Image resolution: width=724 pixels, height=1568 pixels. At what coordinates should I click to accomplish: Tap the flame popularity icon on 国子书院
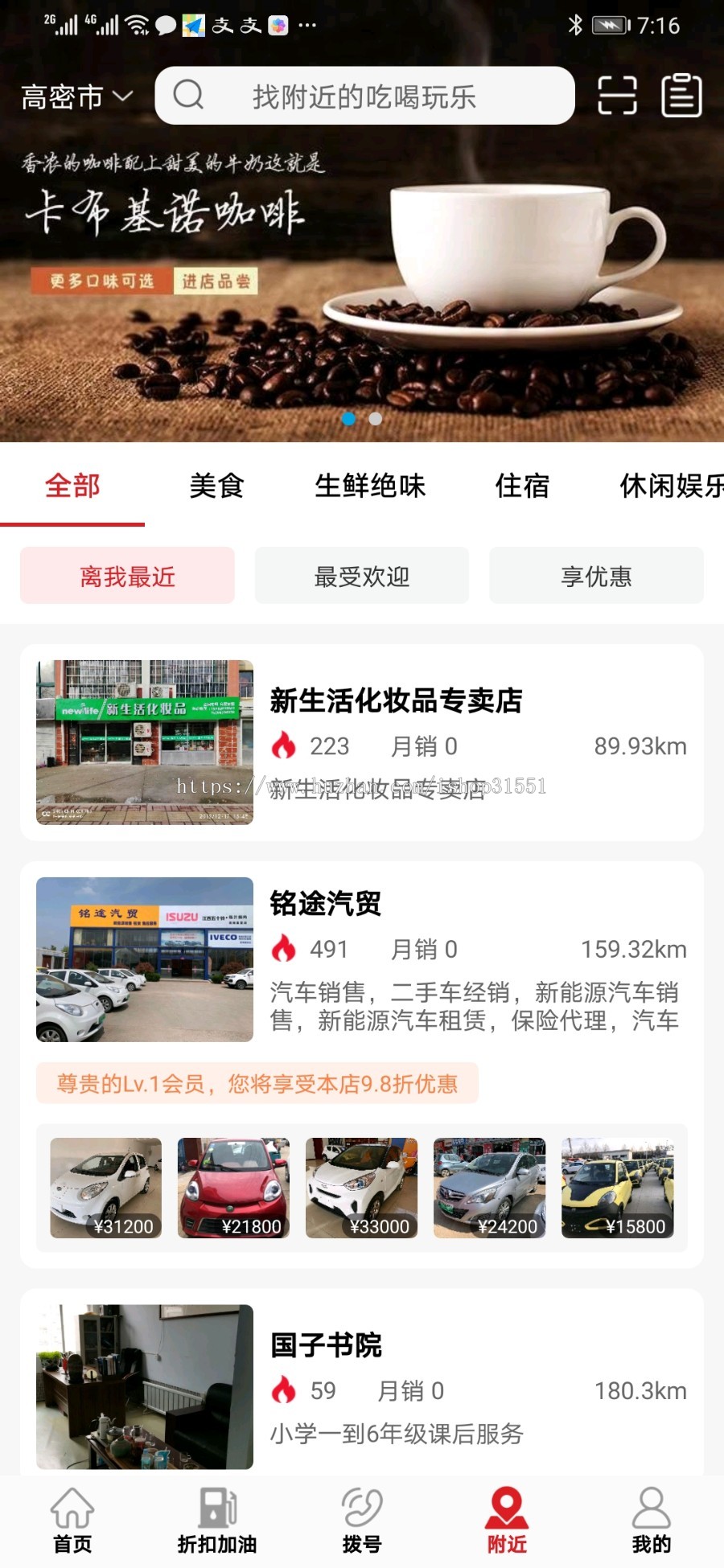pos(286,1390)
